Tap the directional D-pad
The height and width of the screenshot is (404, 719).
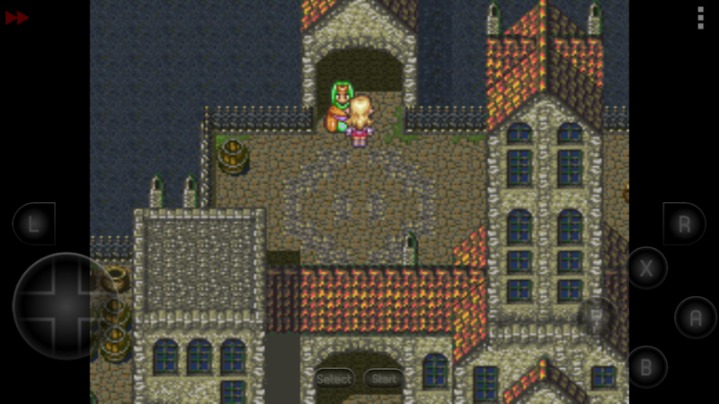coord(65,306)
